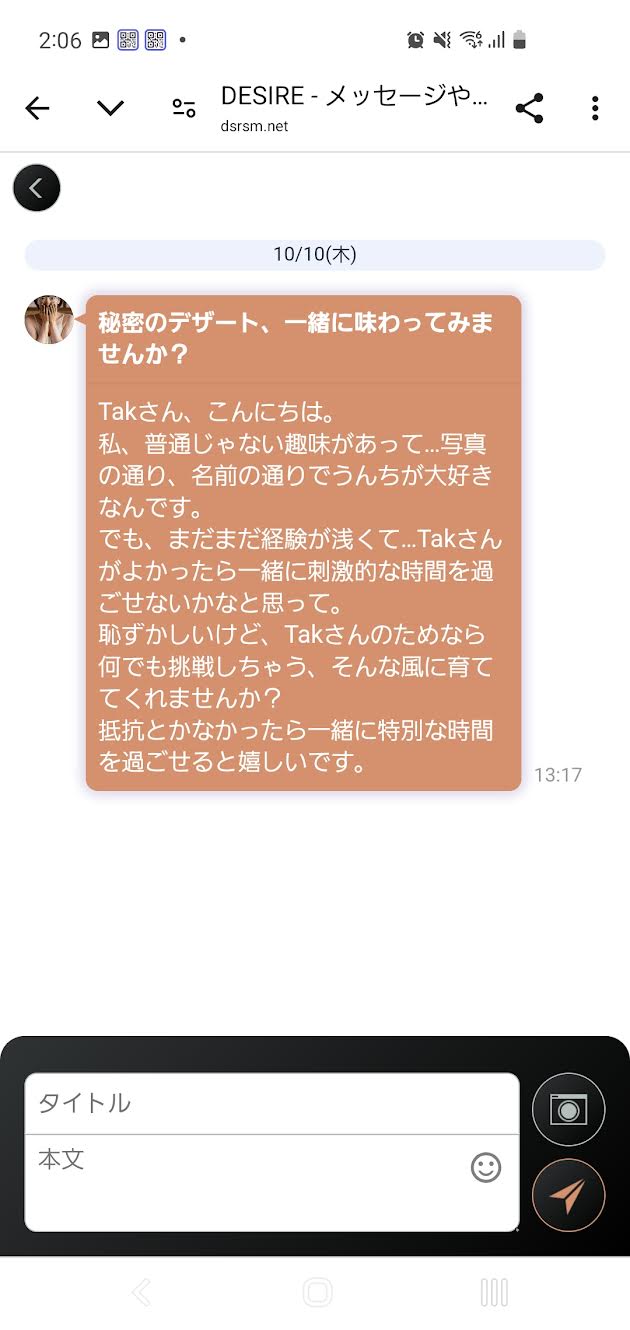Open the system recent apps view
Image resolution: width=630 pixels, height=1330 pixels.
click(x=494, y=1292)
